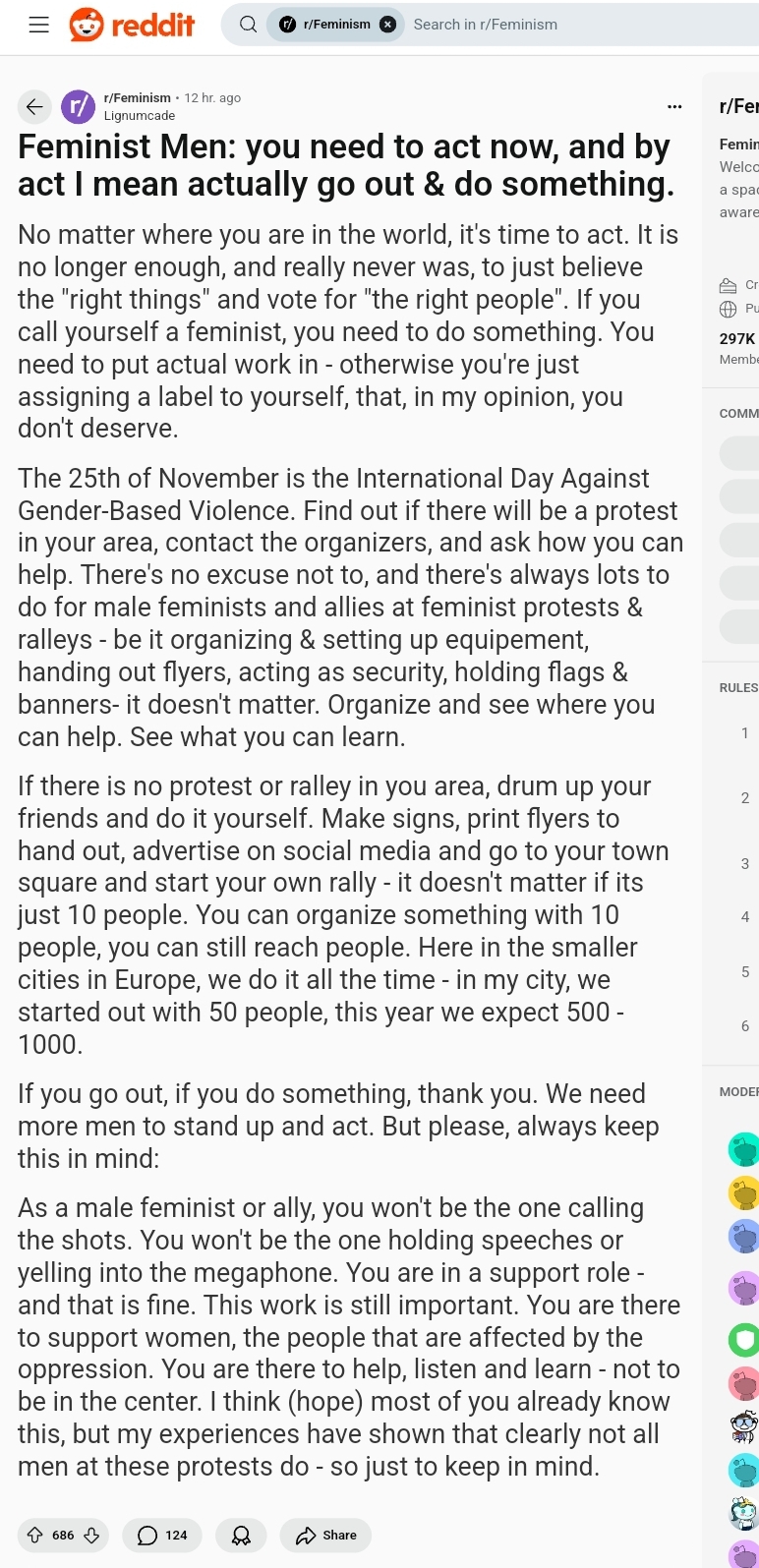Open the hamburger navigation menu
759x1568 pixels.
(39, 25)
